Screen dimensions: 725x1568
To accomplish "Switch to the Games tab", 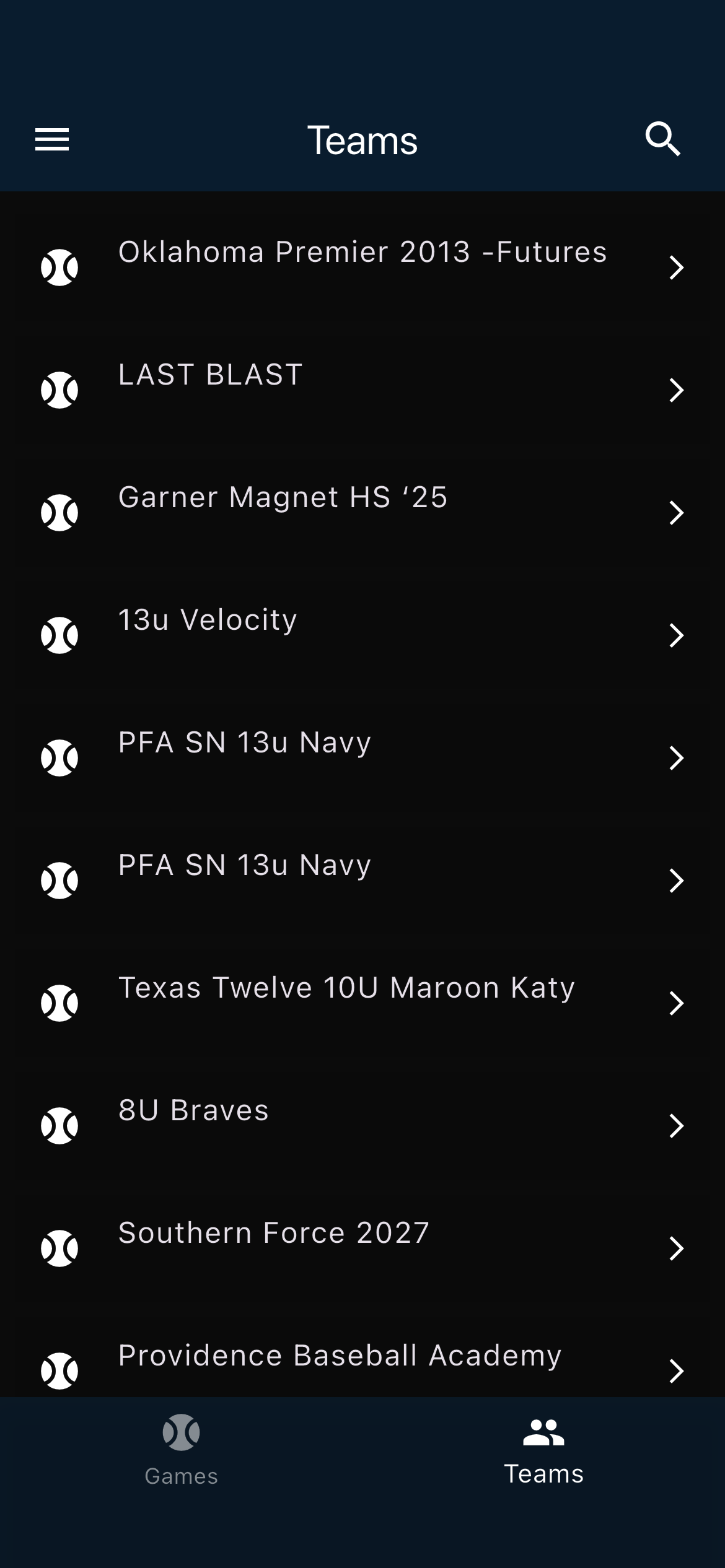I will (181, 1449).
